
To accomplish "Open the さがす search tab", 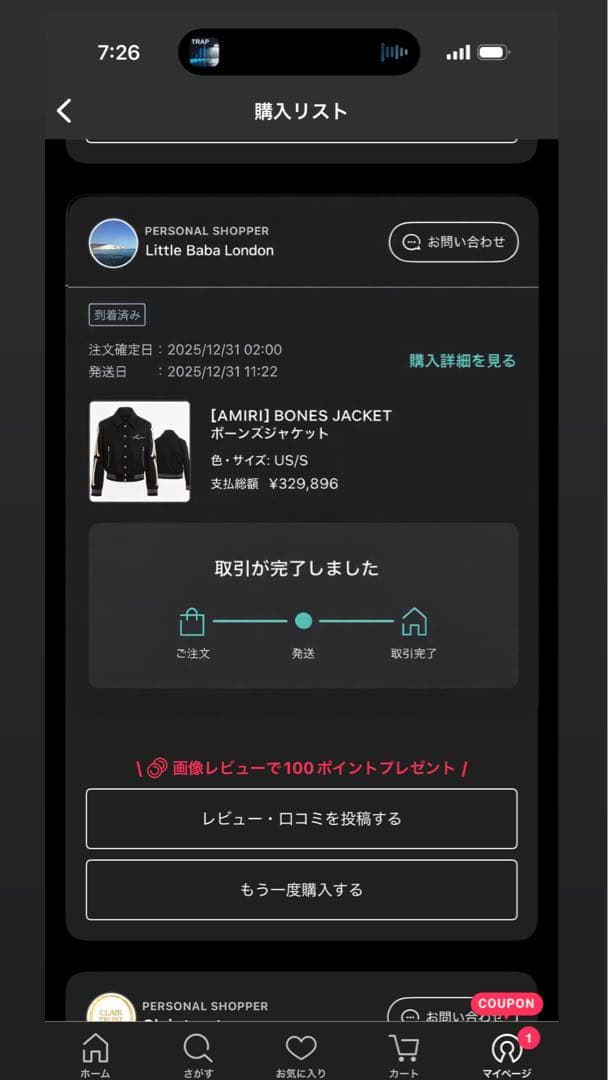I will [x=198, y=1054].
